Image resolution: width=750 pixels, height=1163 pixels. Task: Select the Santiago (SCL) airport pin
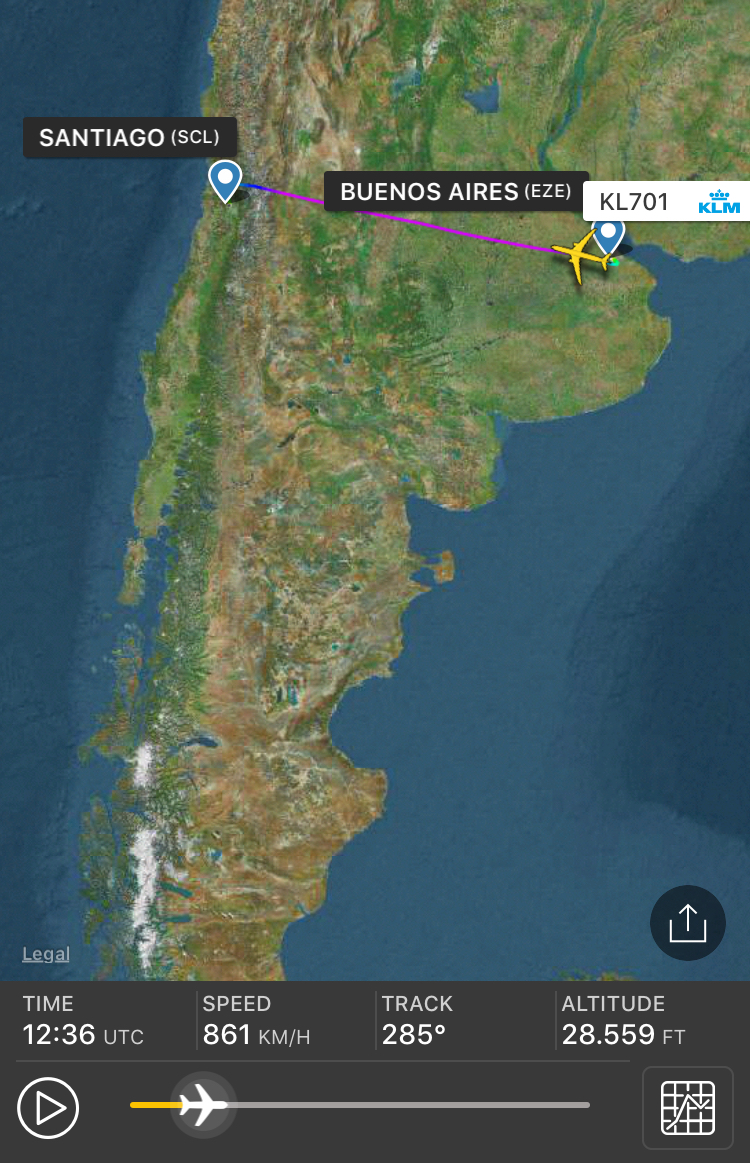pos(225,181)
